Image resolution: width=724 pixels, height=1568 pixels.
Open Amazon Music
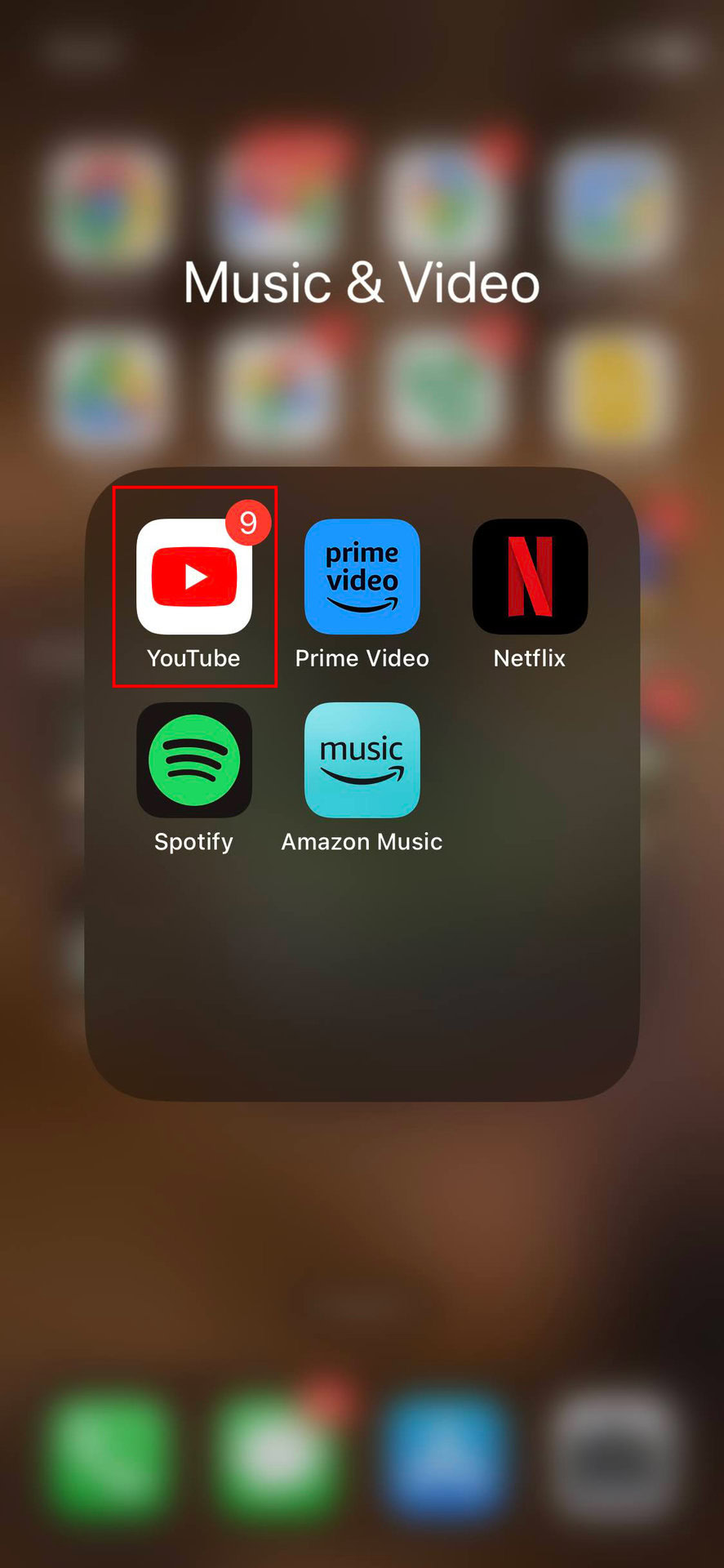[362, 760]
